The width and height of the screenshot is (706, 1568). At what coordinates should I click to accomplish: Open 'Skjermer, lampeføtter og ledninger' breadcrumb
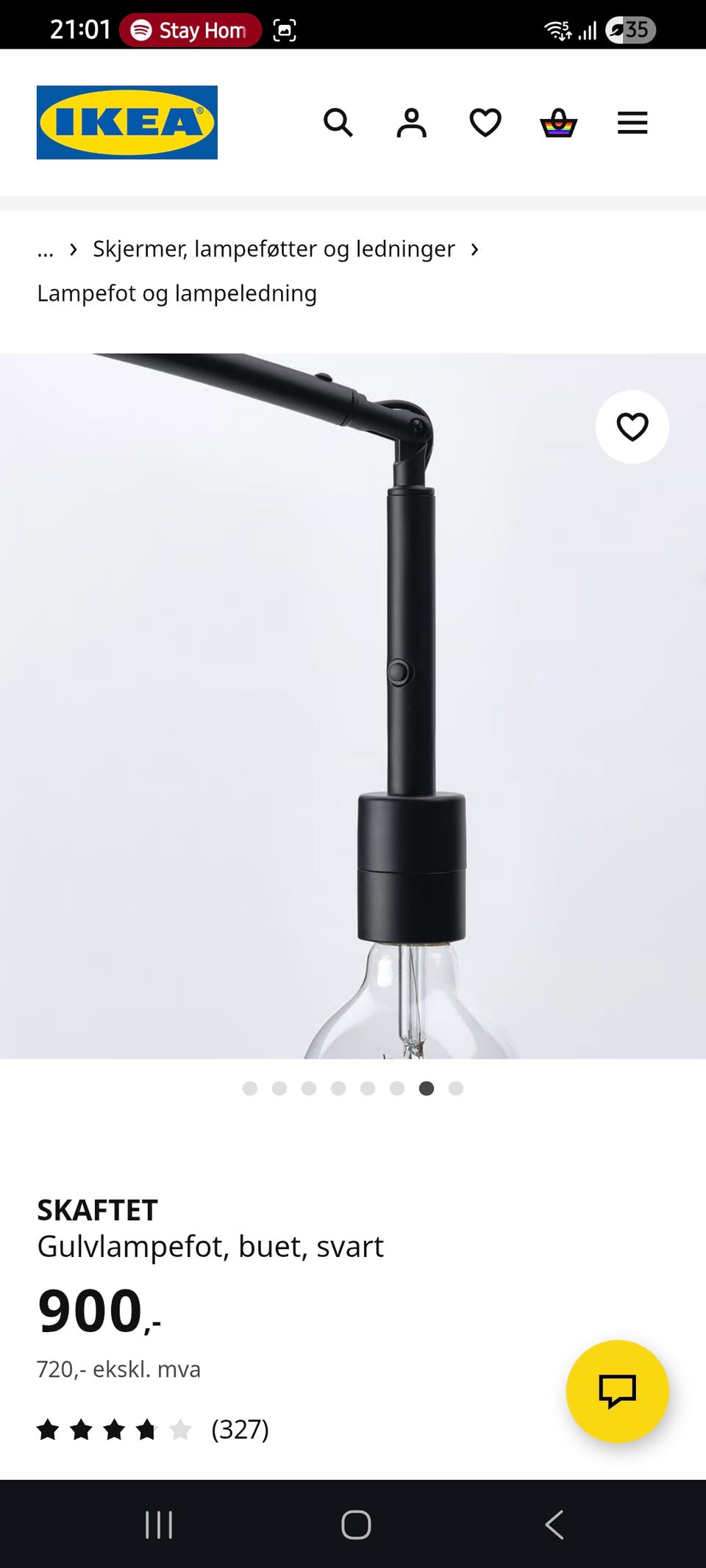(274, 250)
